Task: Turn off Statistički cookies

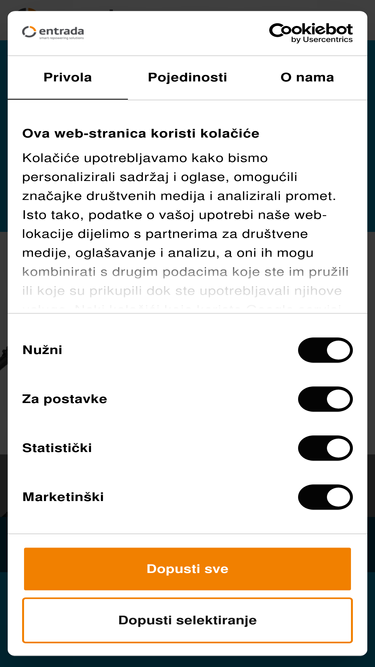Action: 325,448
